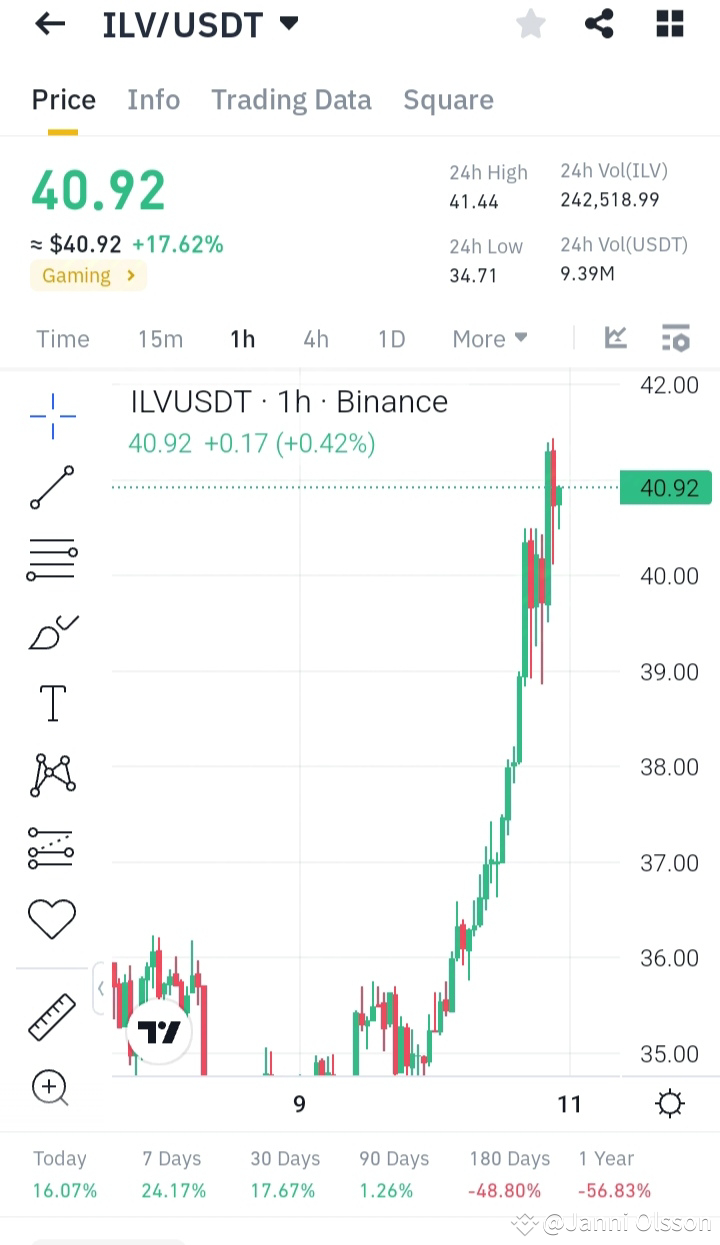The image size is (720, 1245).
Task: Select the measure ruler tool
Action: 51,1016
